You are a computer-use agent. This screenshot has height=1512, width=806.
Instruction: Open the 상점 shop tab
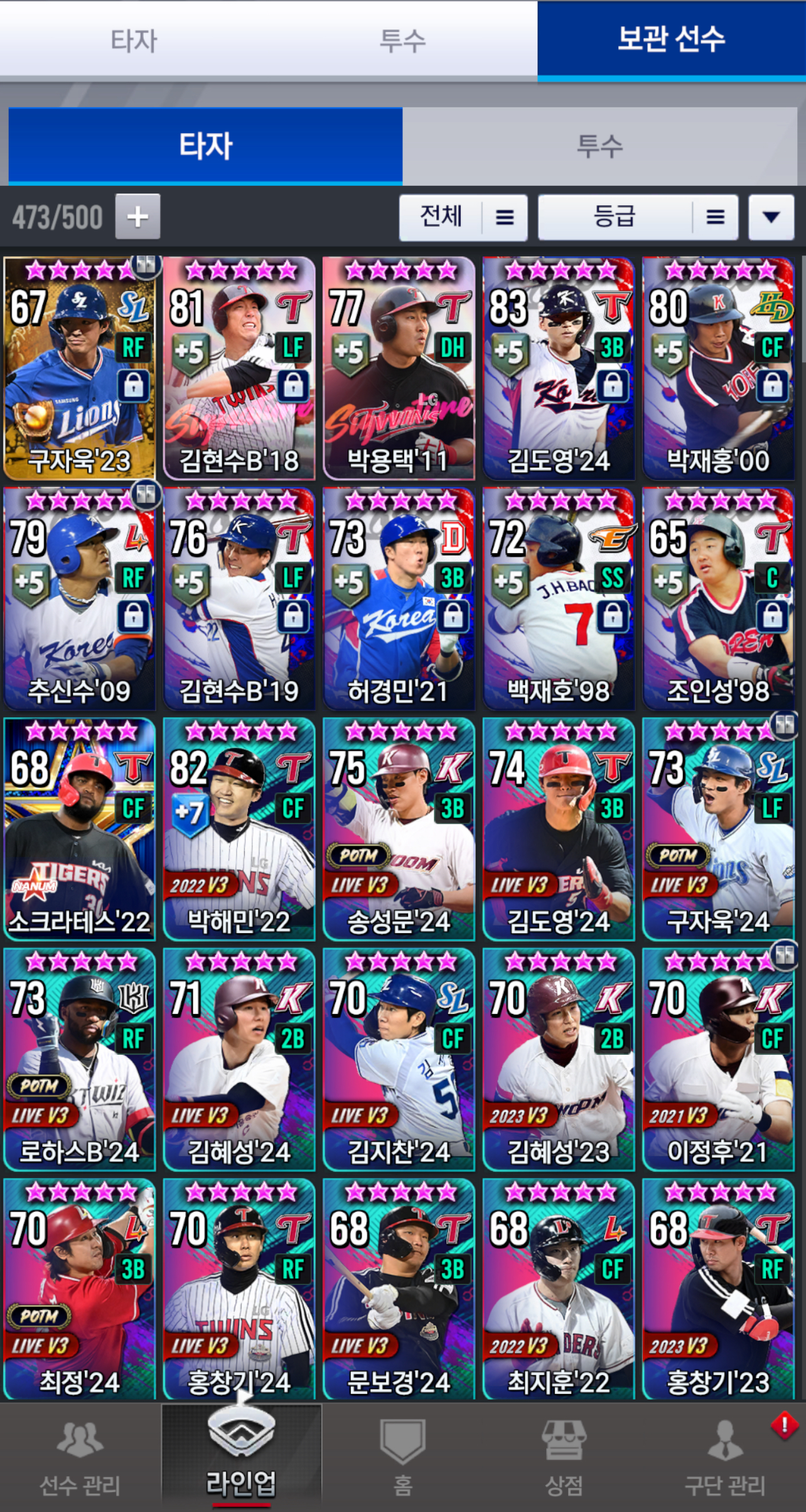tap(564, 1458)
